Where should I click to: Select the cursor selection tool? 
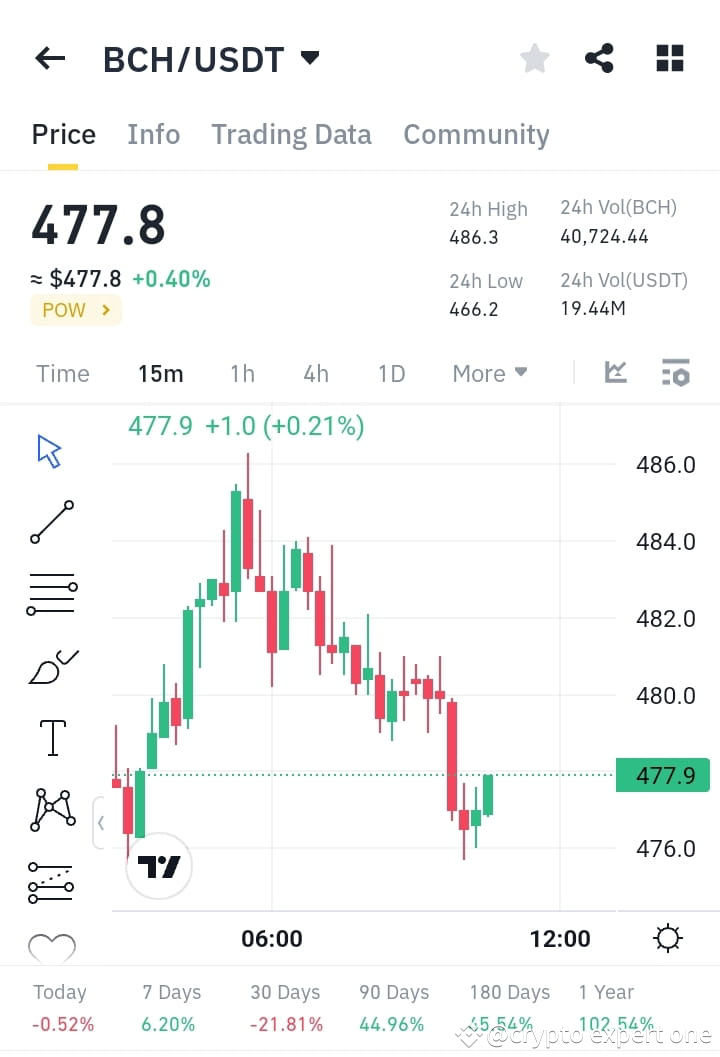(50, 450)
